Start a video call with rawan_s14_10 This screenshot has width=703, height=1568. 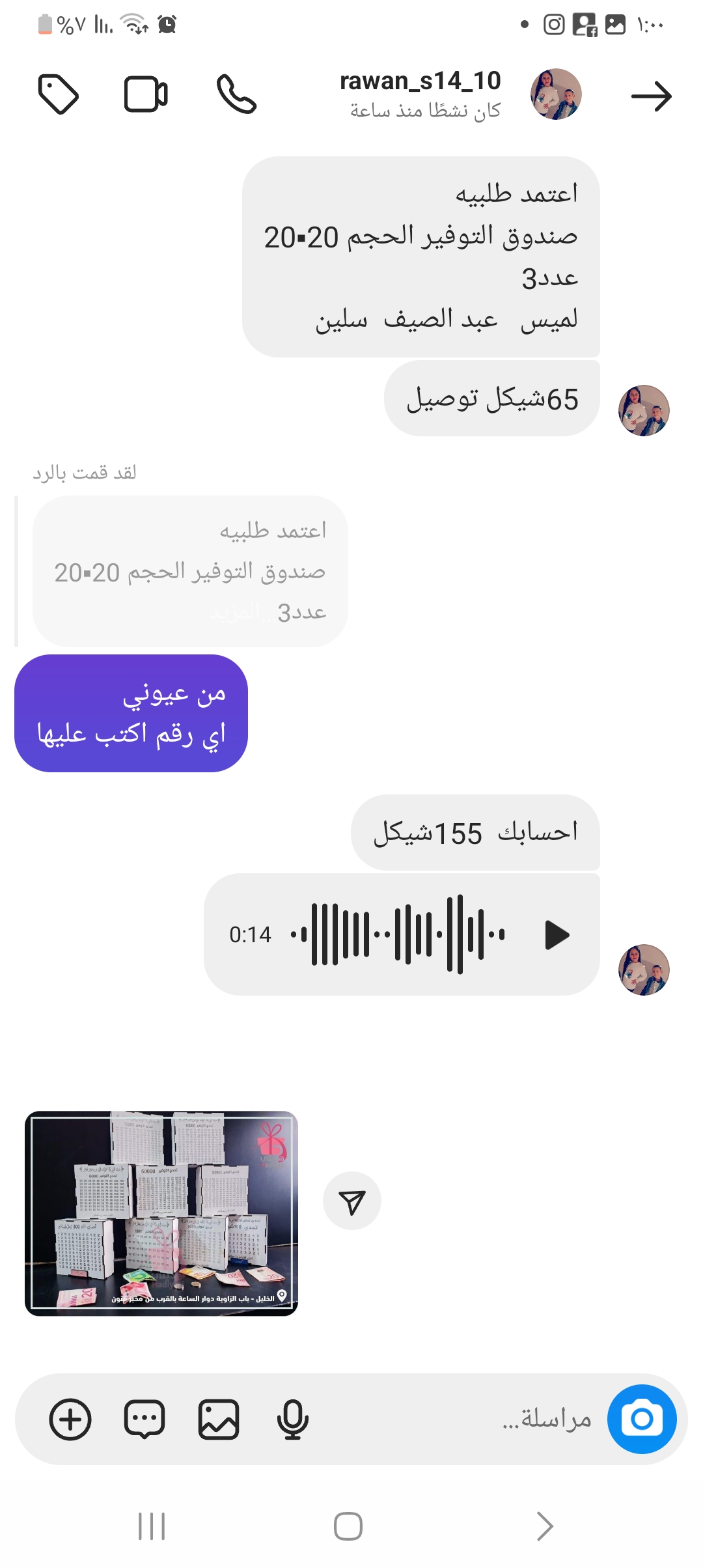click(x=146, y=95)
